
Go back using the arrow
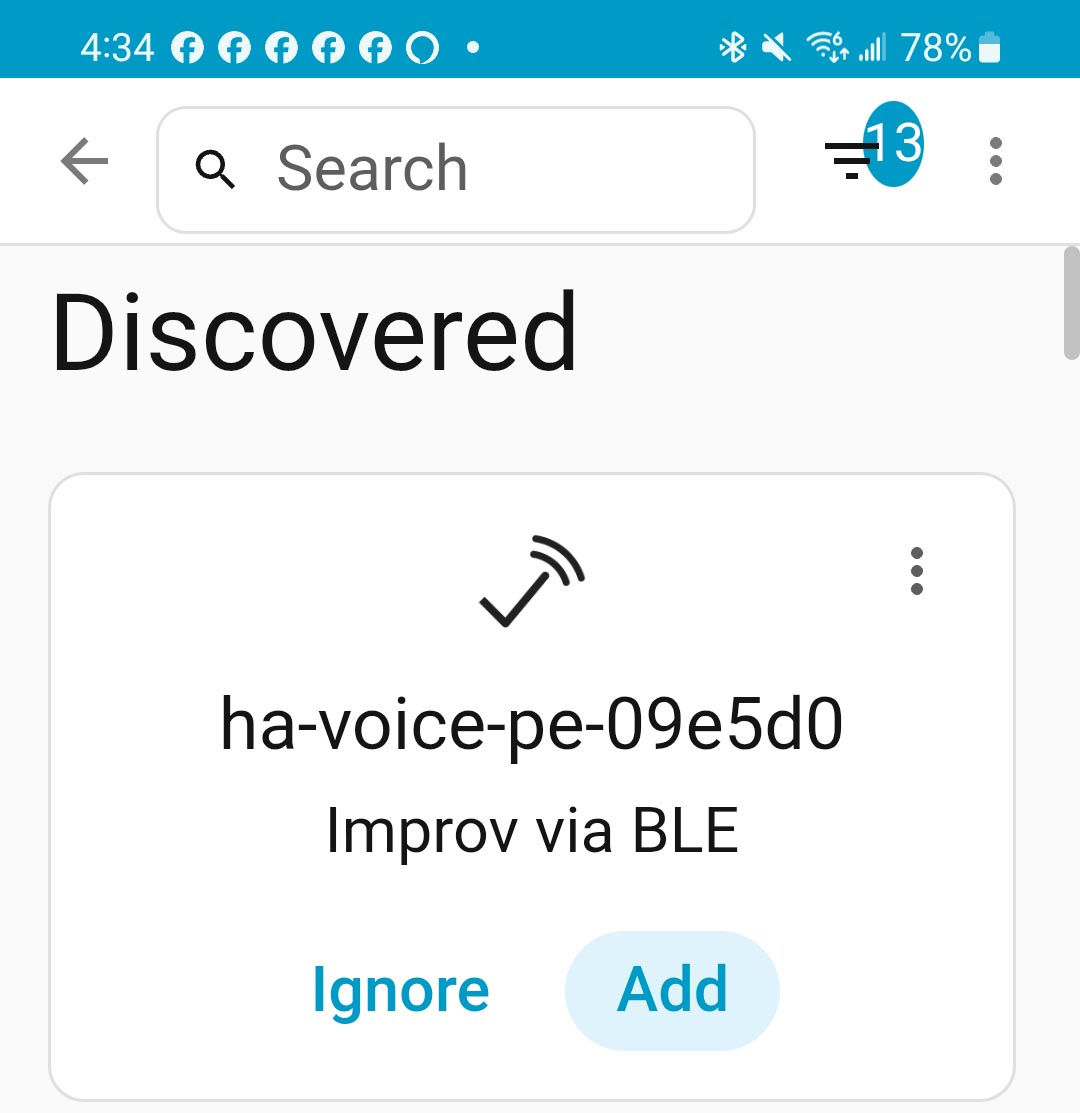click(84, 162)
